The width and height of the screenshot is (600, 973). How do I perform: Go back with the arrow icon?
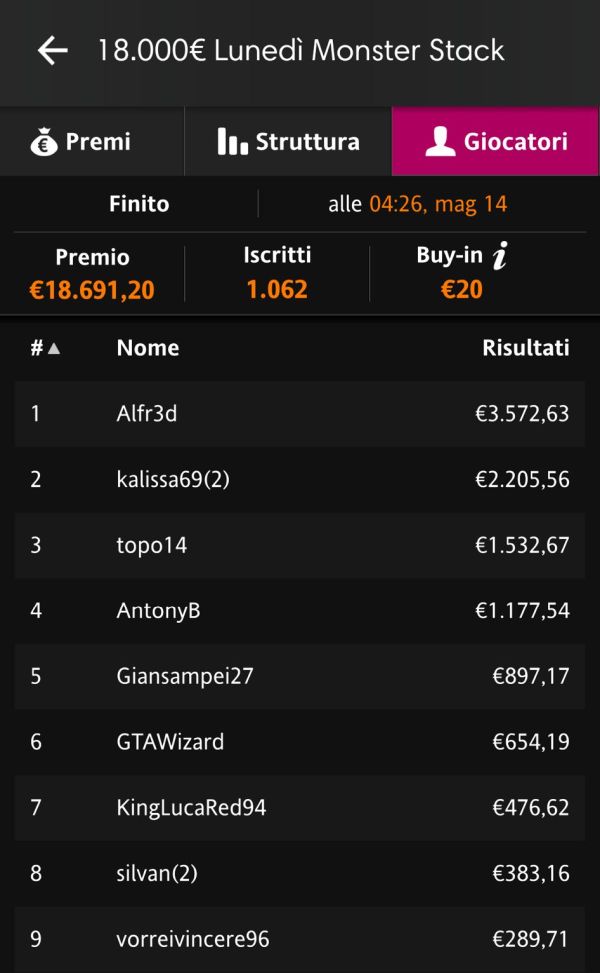coord(52,50)
